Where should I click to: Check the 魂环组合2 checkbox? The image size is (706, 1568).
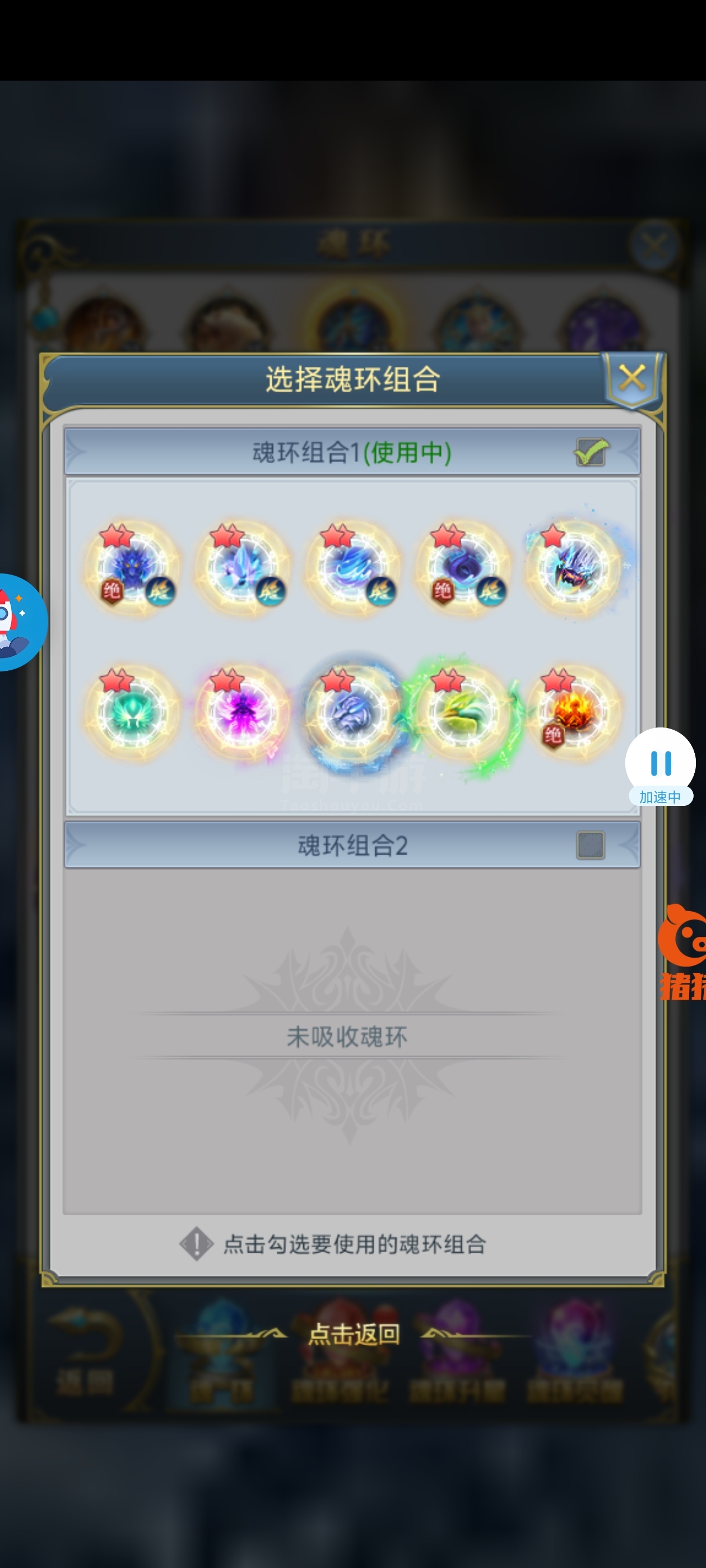[590, 845]
